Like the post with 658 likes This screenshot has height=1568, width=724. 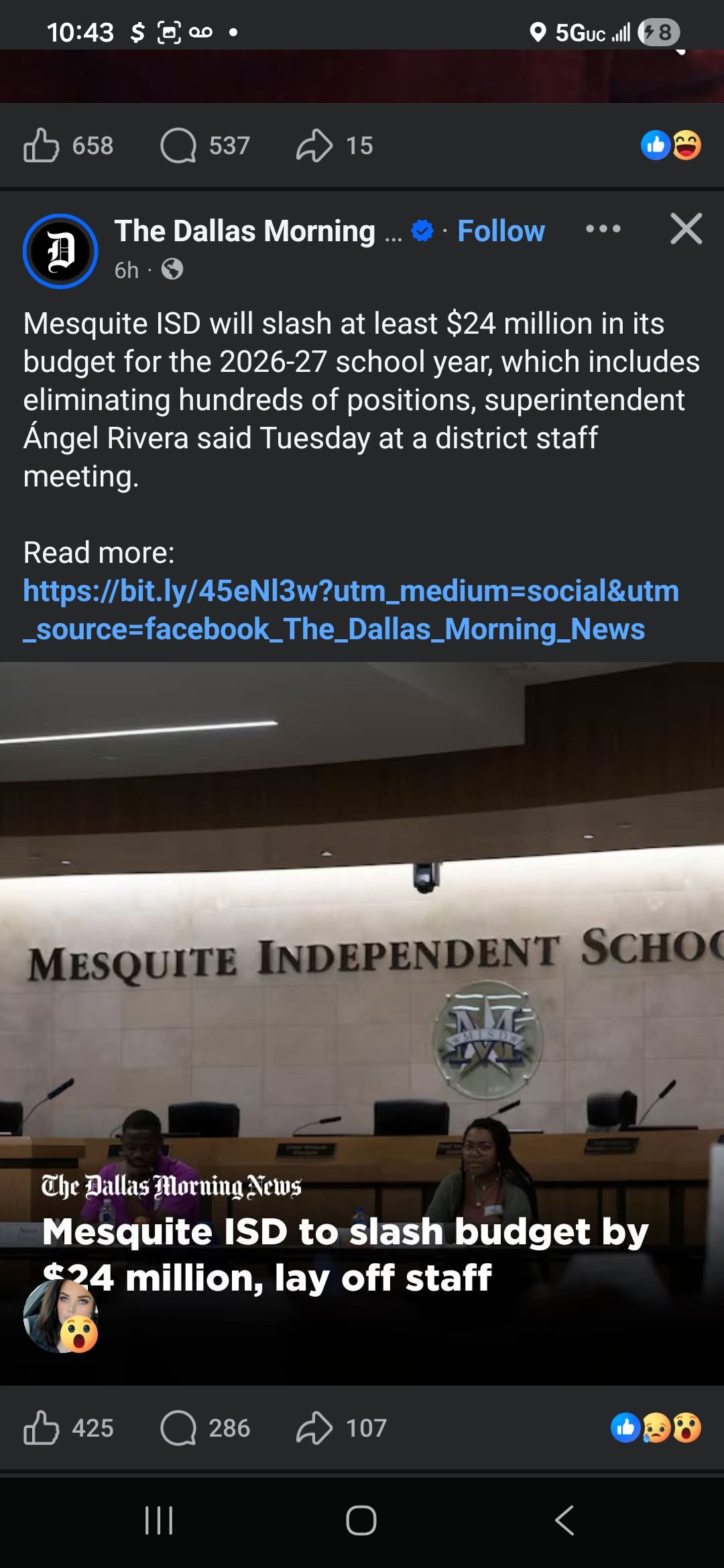(68, 145)
